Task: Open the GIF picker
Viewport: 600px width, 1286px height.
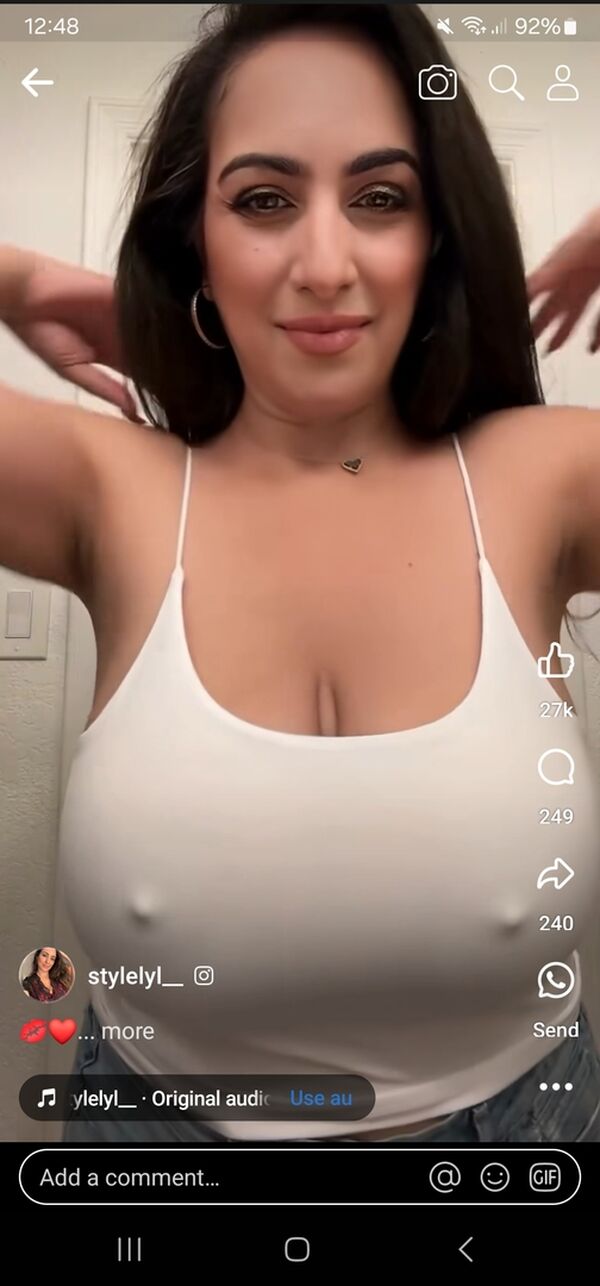Action: point(545,1177)
